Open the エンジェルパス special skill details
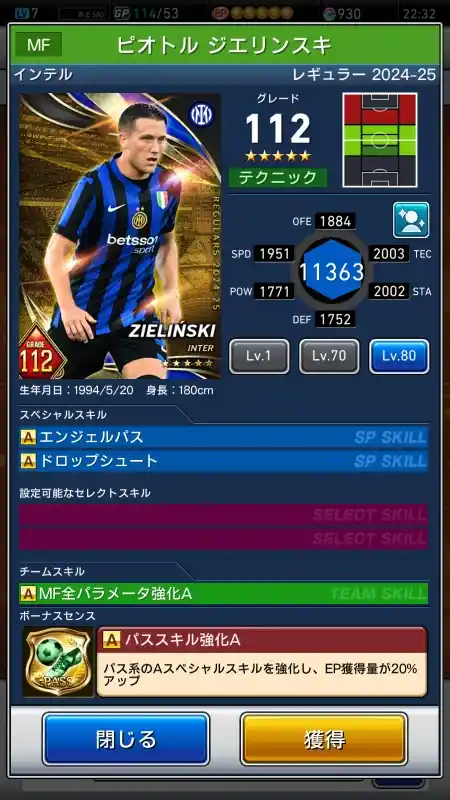450x800 pixels. (223, 437)
